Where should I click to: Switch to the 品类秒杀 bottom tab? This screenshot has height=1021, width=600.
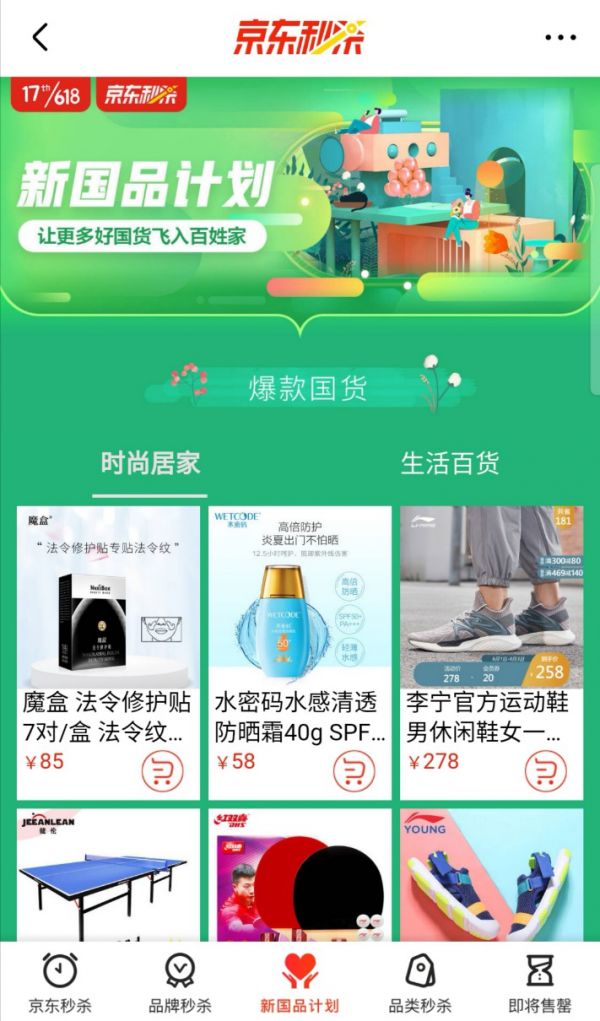420,982
